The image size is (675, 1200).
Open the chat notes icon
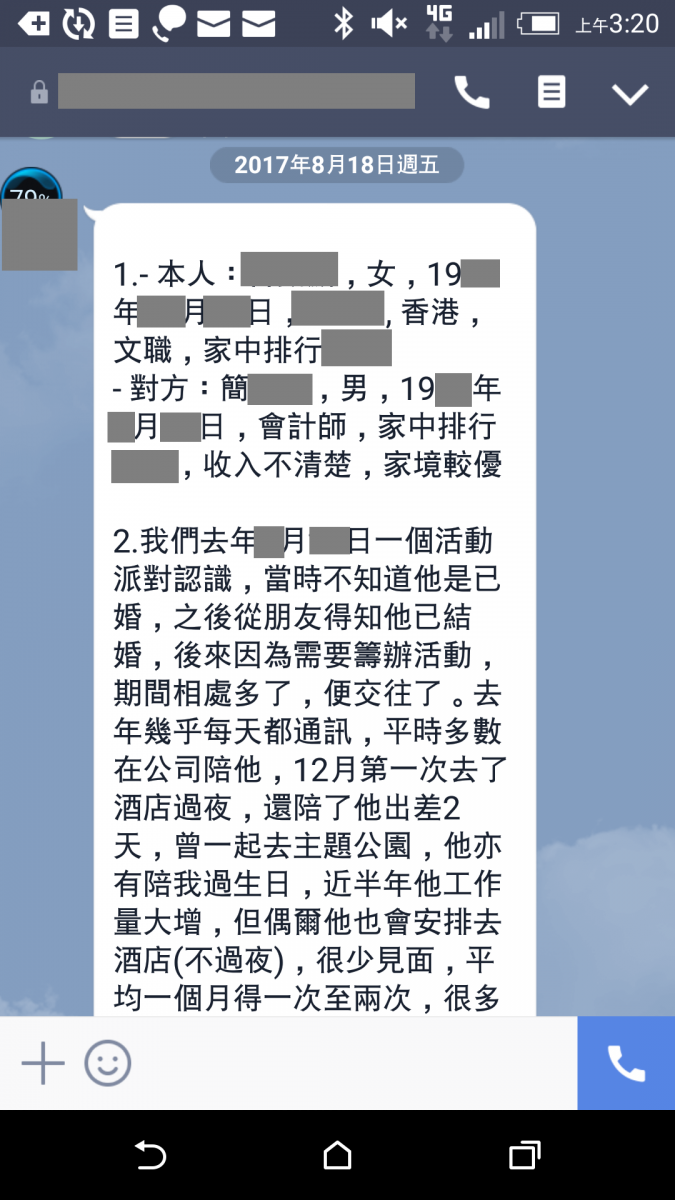tap(551, 93)
